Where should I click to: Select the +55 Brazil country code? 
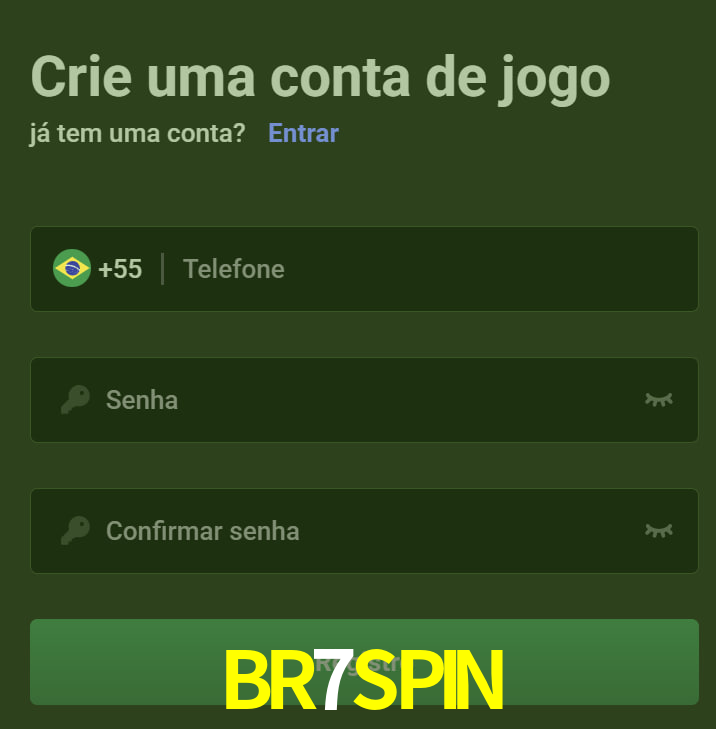coord(98,269)
